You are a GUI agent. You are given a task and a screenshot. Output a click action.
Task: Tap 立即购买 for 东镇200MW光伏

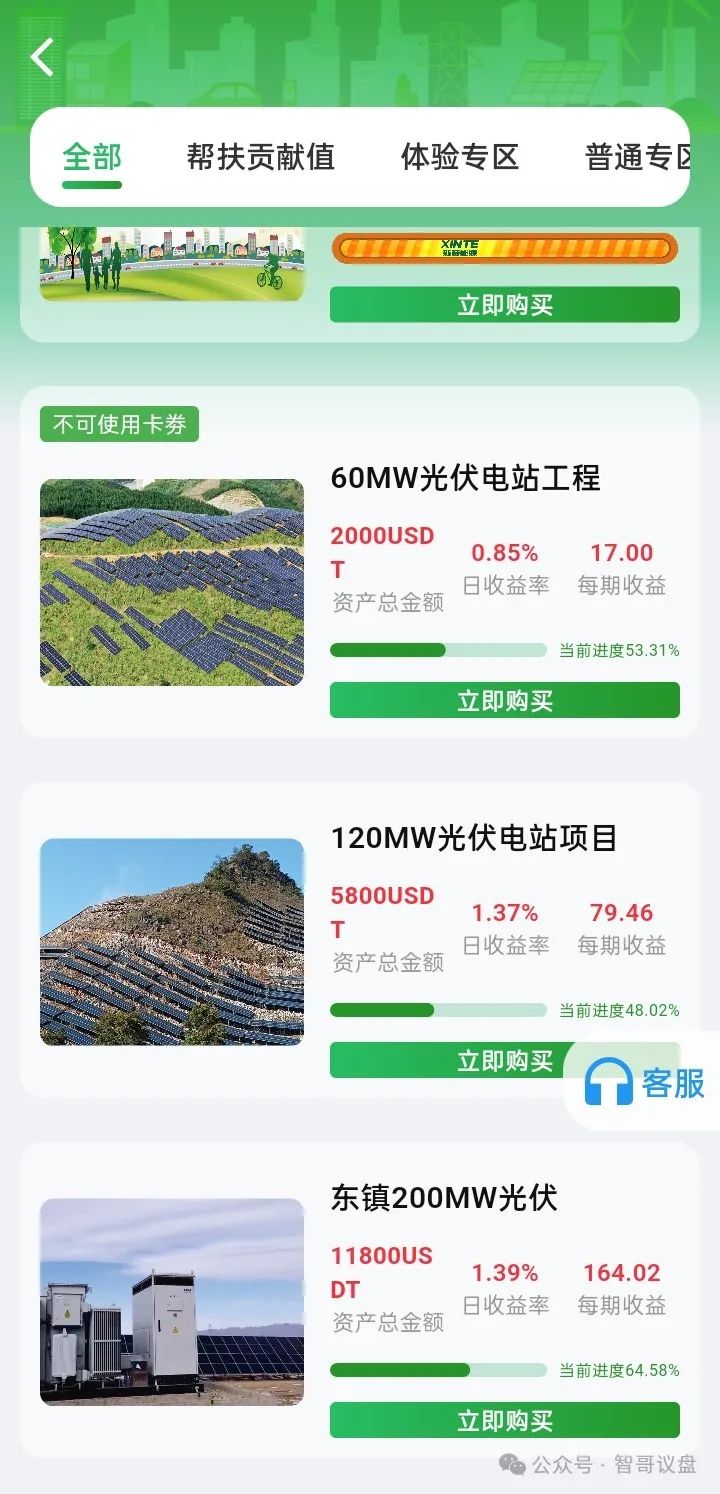(x=503, y=1419)
